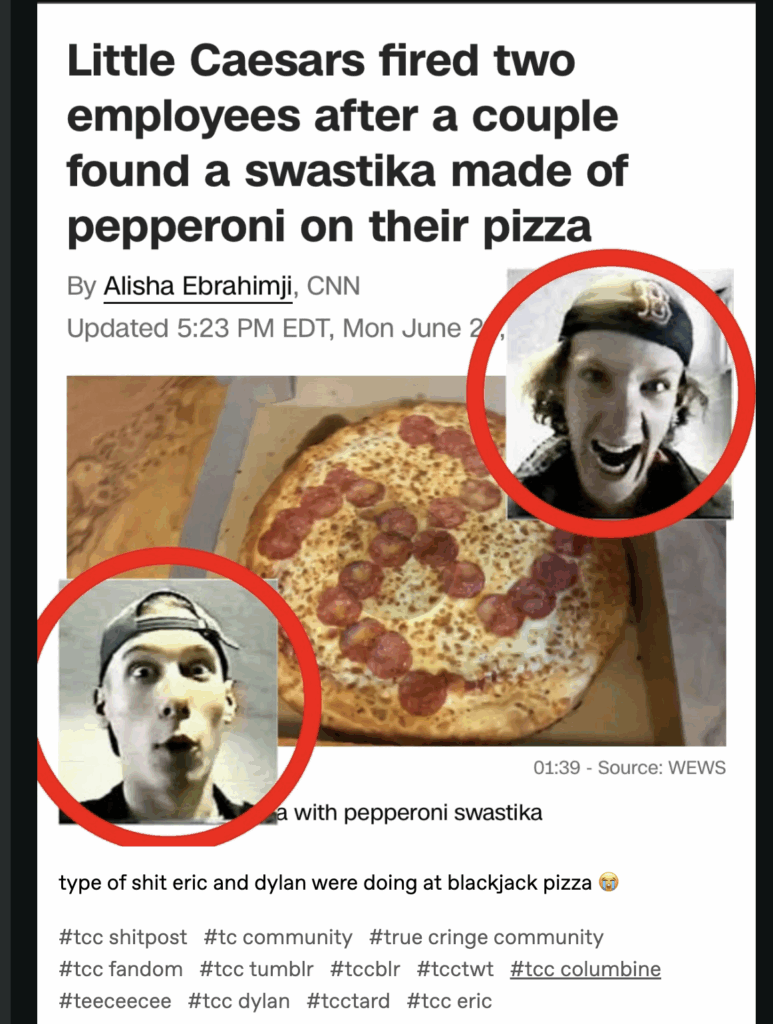Screen dimensions: 773x1024
Task: Open the #tcc dylan tag
Action: [239, 1001]
